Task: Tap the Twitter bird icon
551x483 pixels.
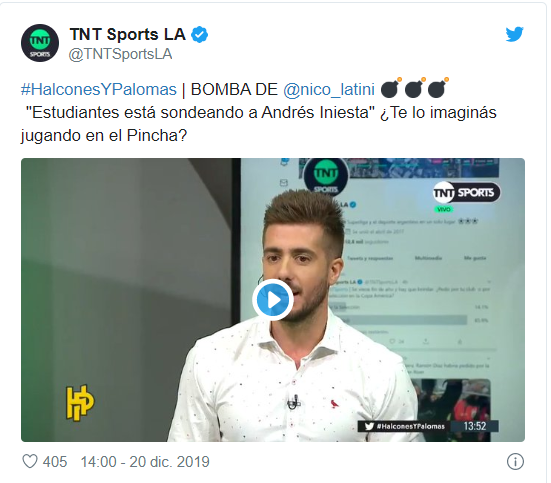Action: (x=514, y=34)
